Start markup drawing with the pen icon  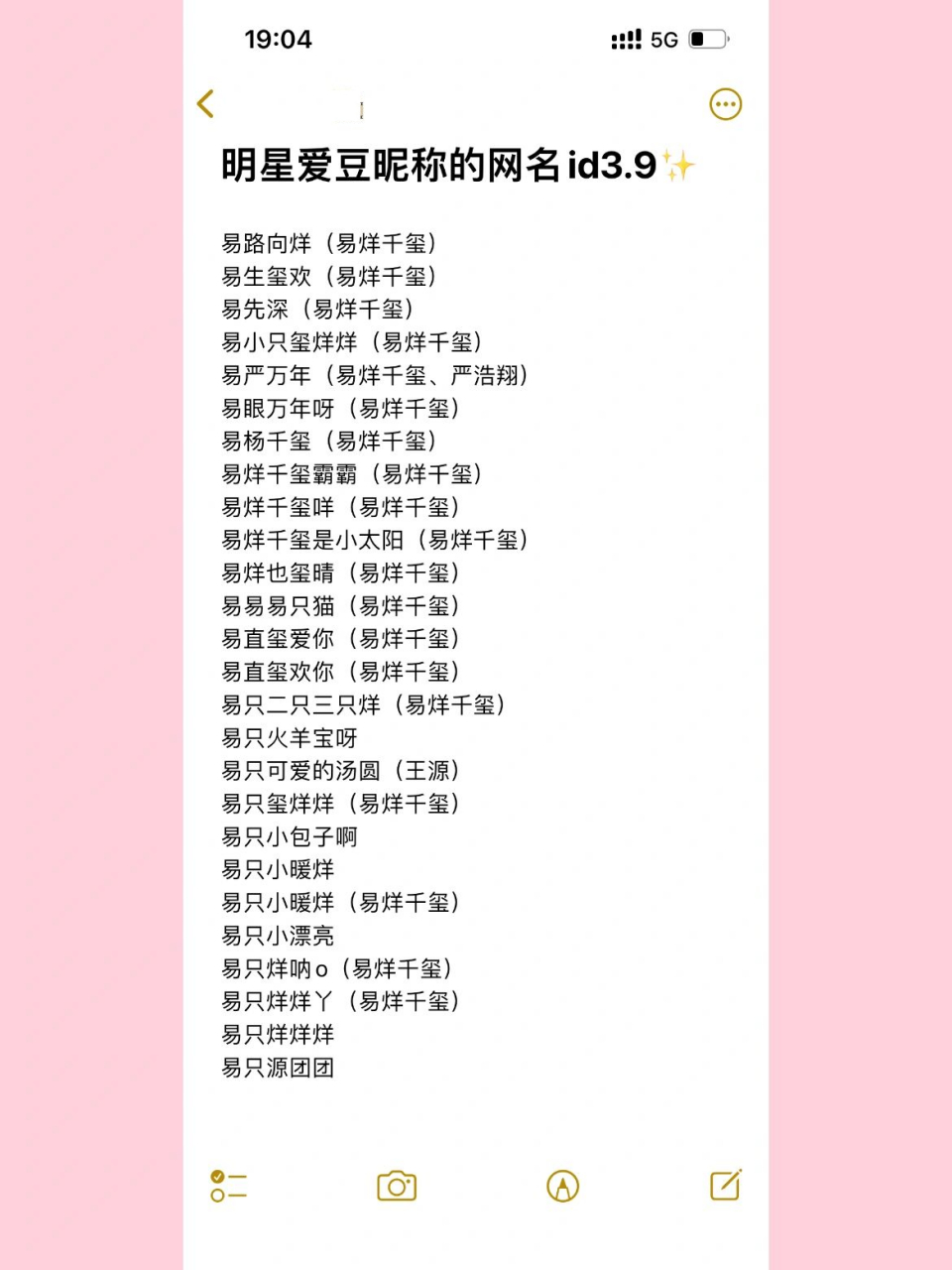tap(562, 1186)
